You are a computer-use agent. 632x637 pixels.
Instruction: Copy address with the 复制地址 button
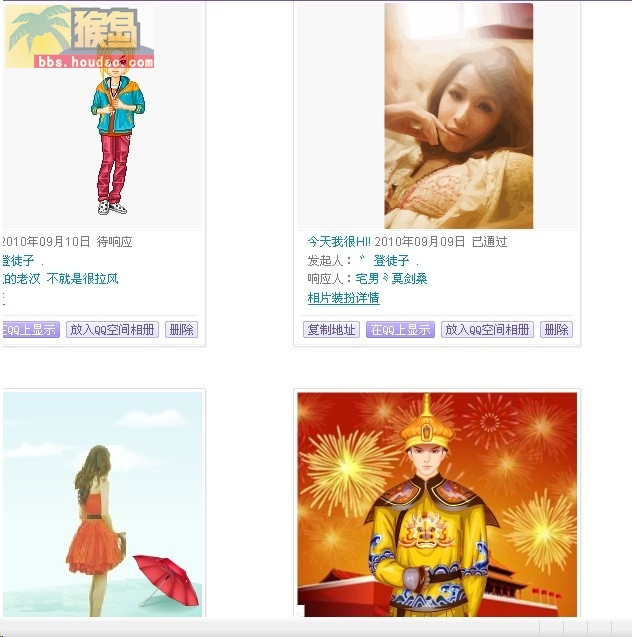coord(331,329)
